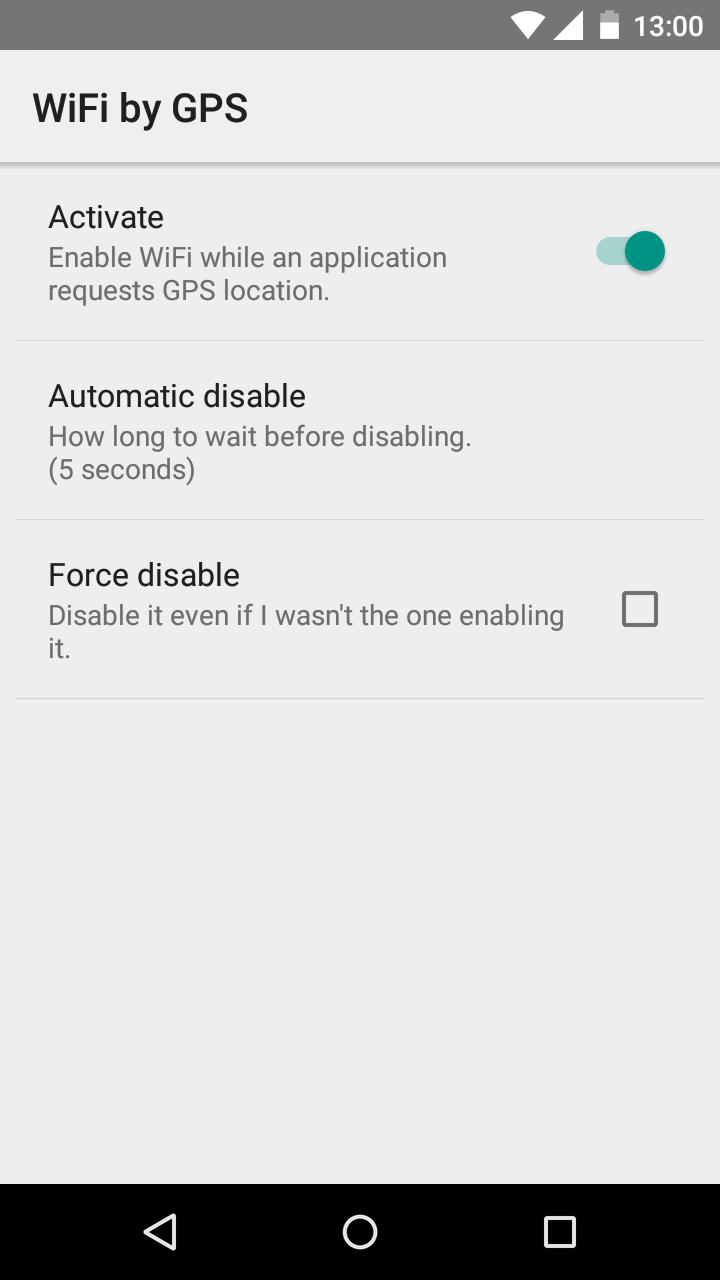The image size is (720, 1280).
Task: Select the Activate setting row
Action: coord(300,250)
